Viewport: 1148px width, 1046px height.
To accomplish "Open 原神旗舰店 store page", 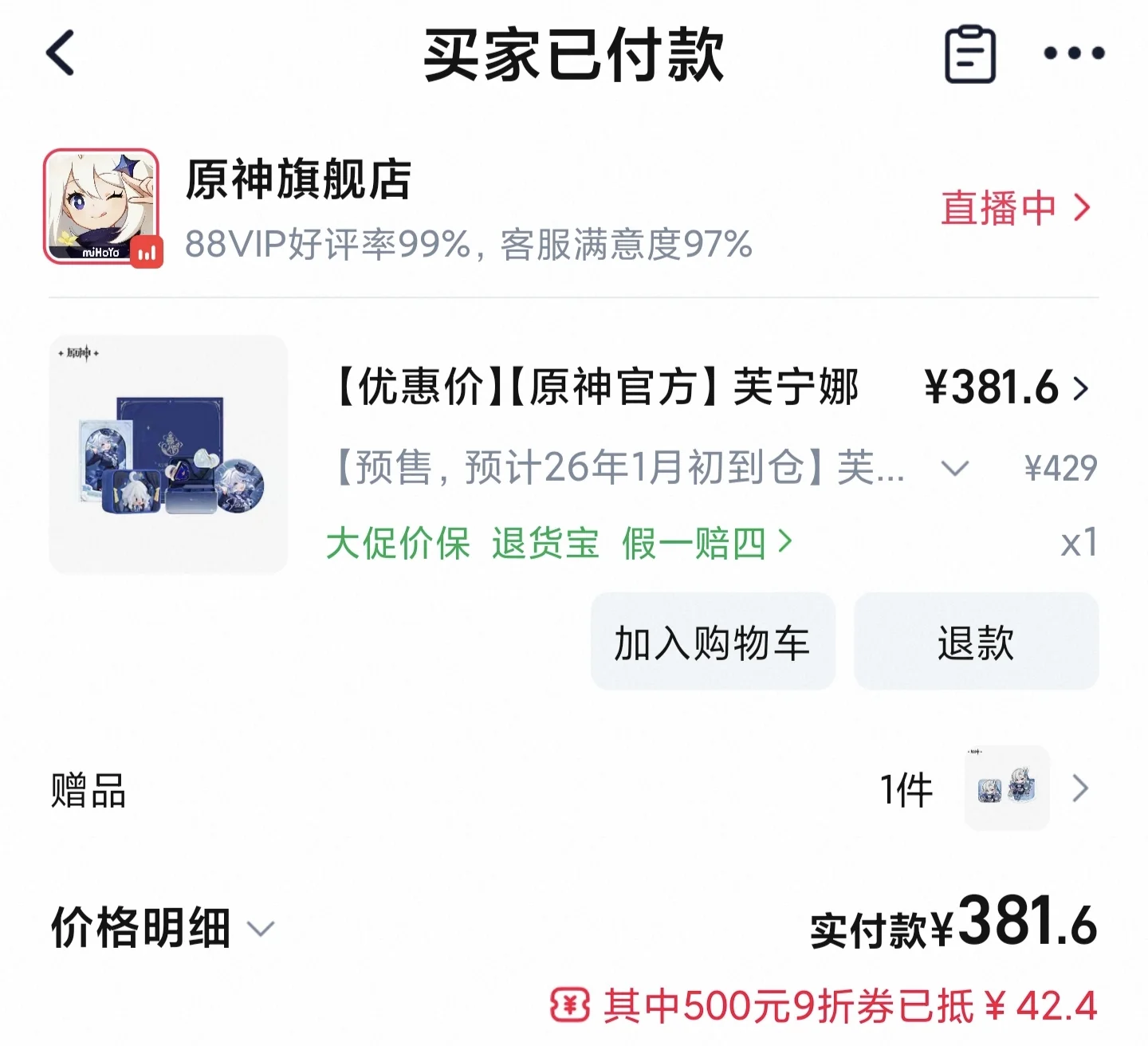I will [298, 180].
